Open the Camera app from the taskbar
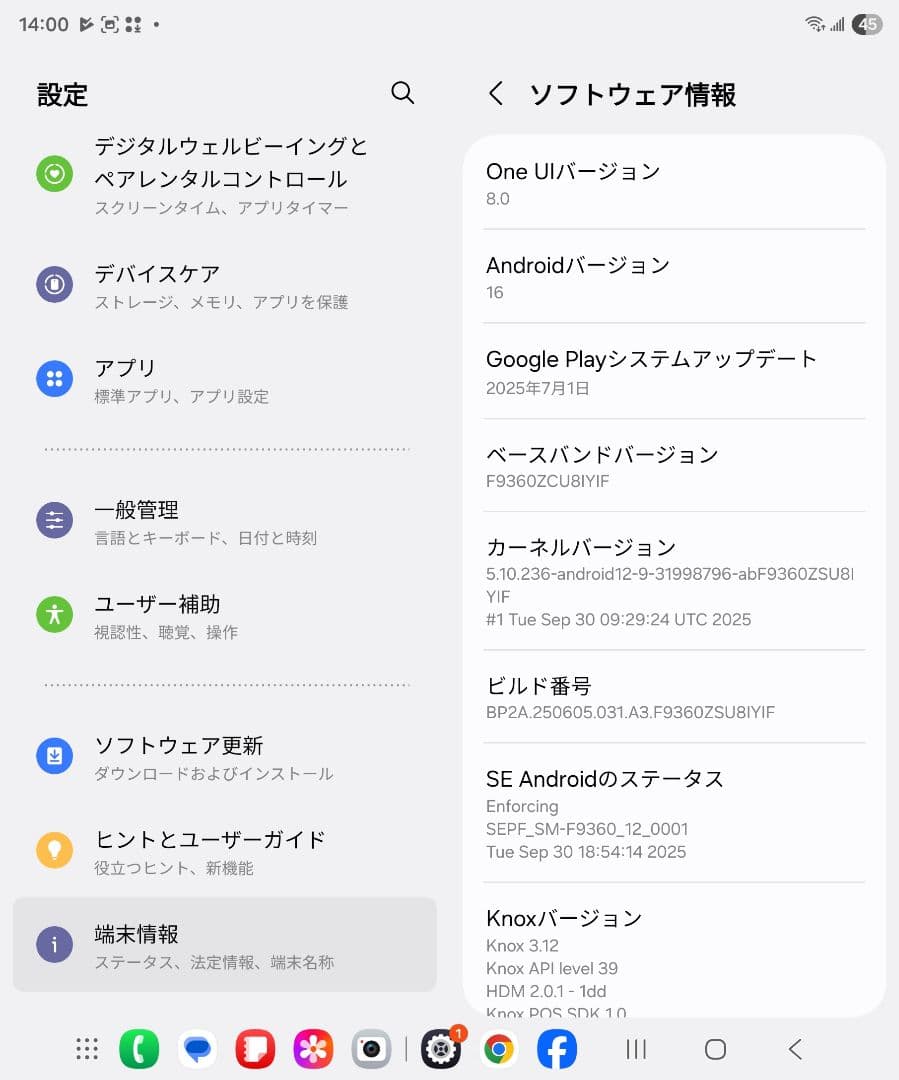The height and width of the screenshot is (1080, 899). 370,1049
